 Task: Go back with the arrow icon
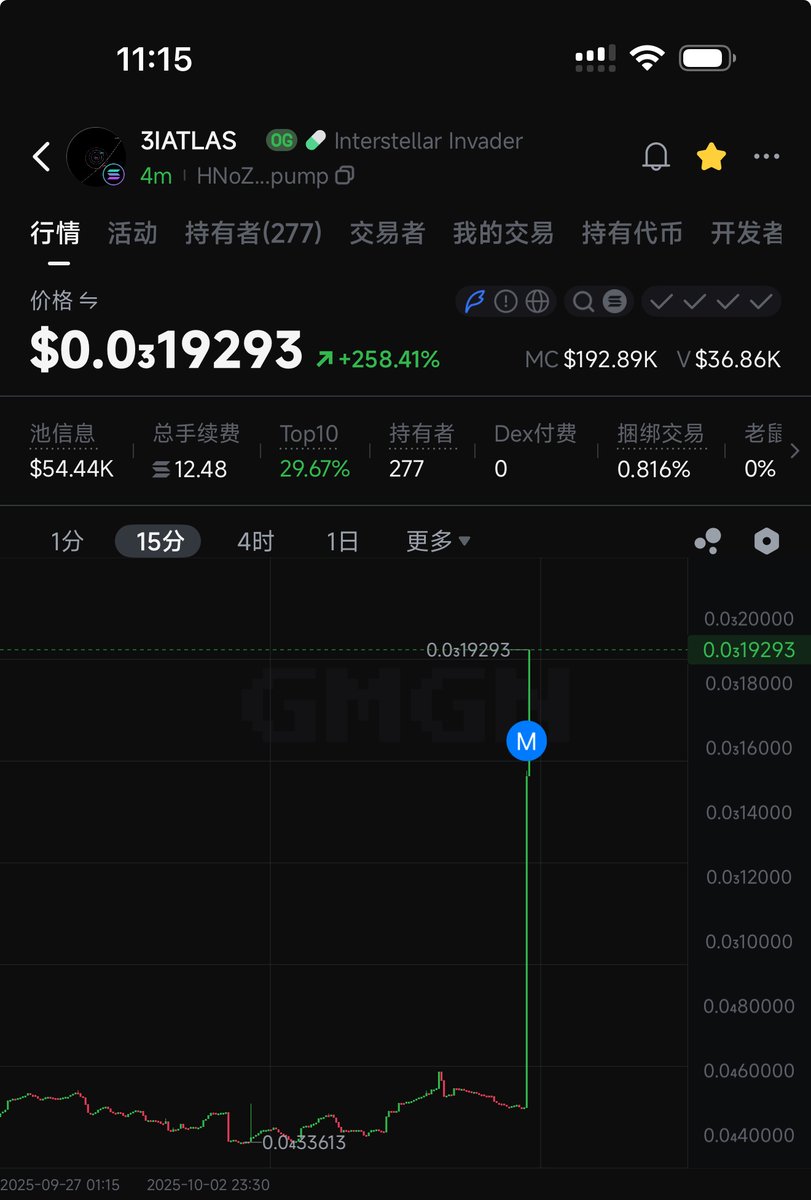point(41,157)
